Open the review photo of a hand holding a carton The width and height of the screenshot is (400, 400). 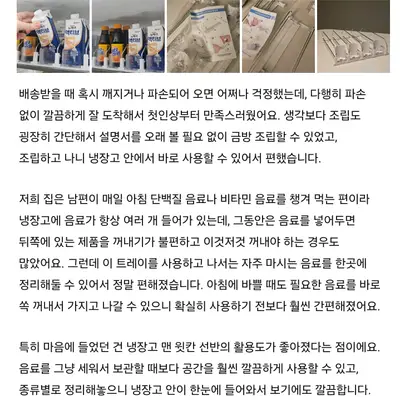tap(53, 36)
